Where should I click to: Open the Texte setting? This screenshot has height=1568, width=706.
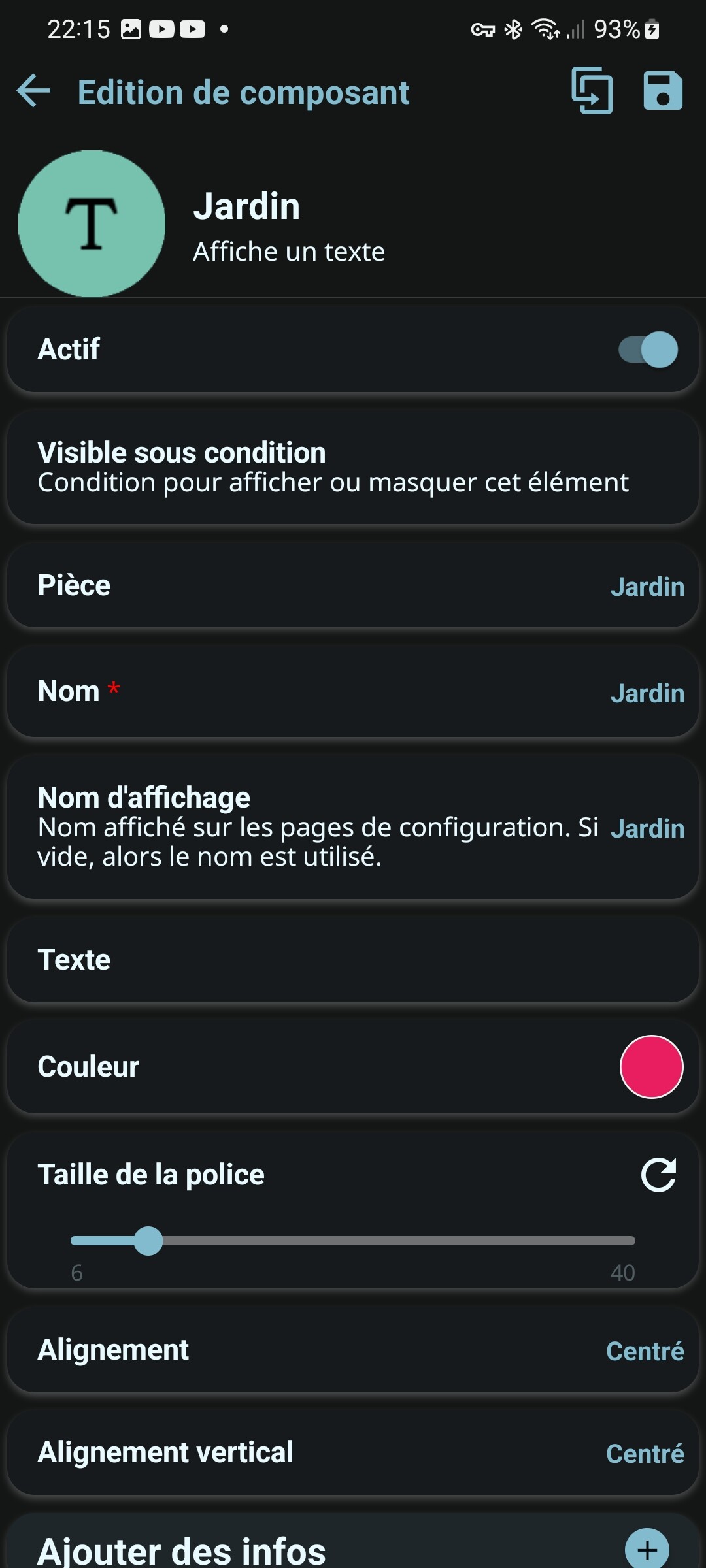pos(353,960)
